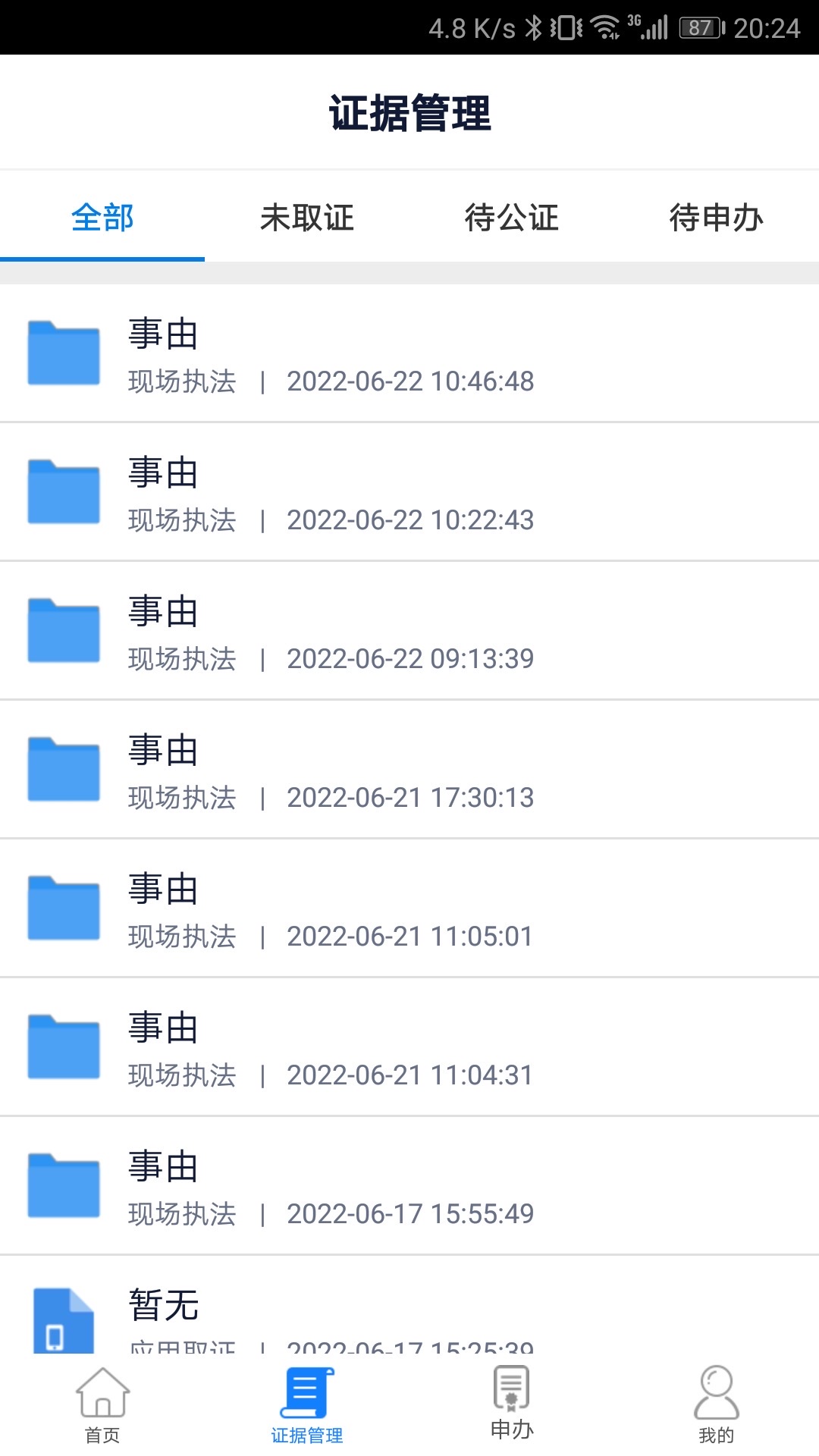Open folder icon of the 10:46:48 事由 entry

point(64,353)
